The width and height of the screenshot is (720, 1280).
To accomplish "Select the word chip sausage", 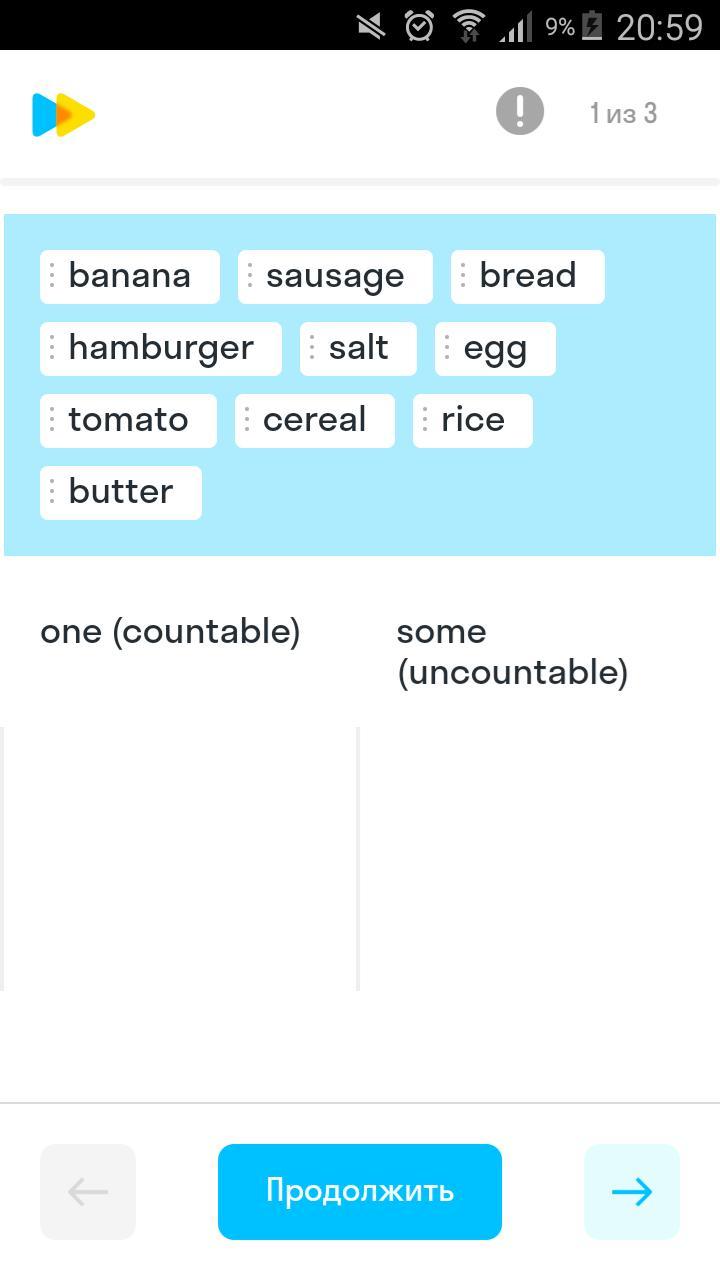I will point(335,276).
